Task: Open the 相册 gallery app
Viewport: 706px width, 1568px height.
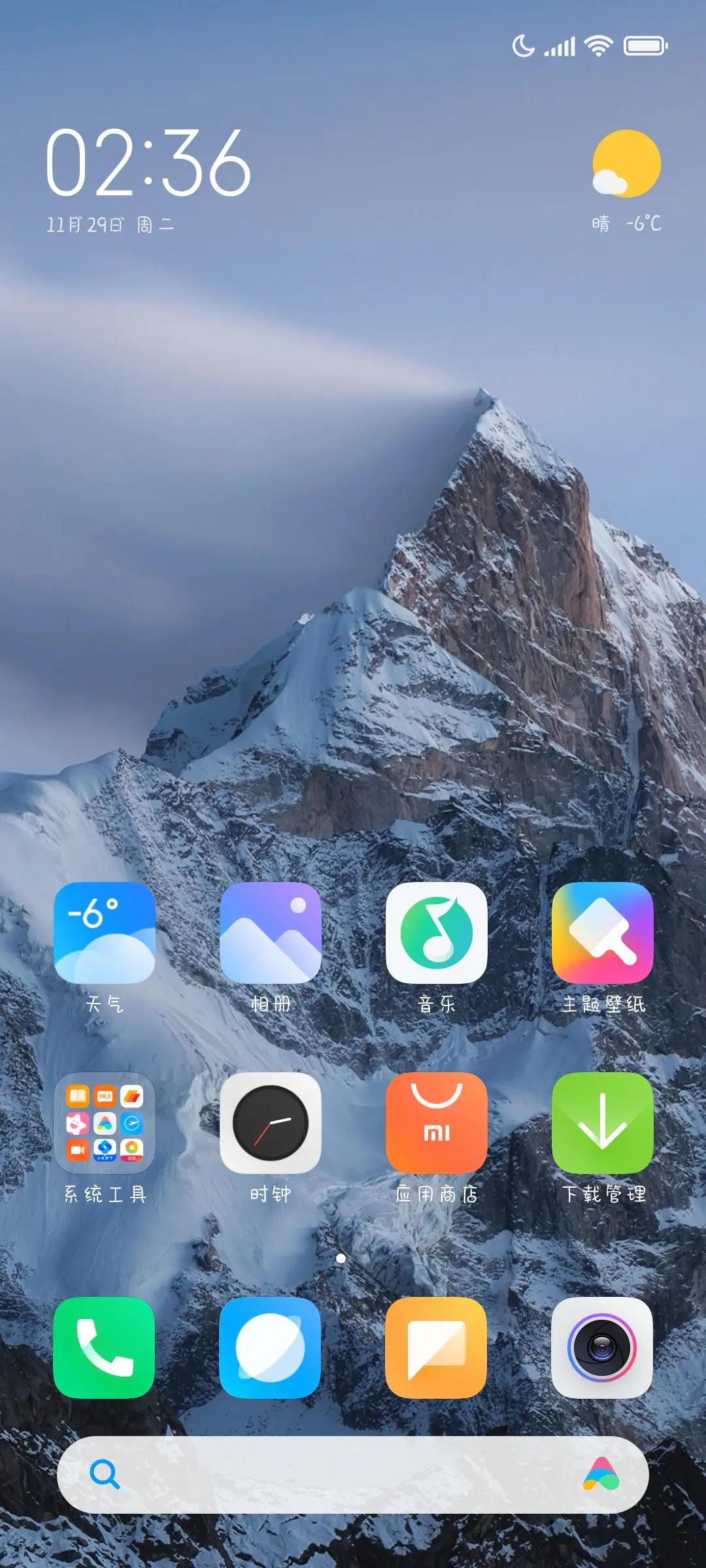Action: click(271, 933)
